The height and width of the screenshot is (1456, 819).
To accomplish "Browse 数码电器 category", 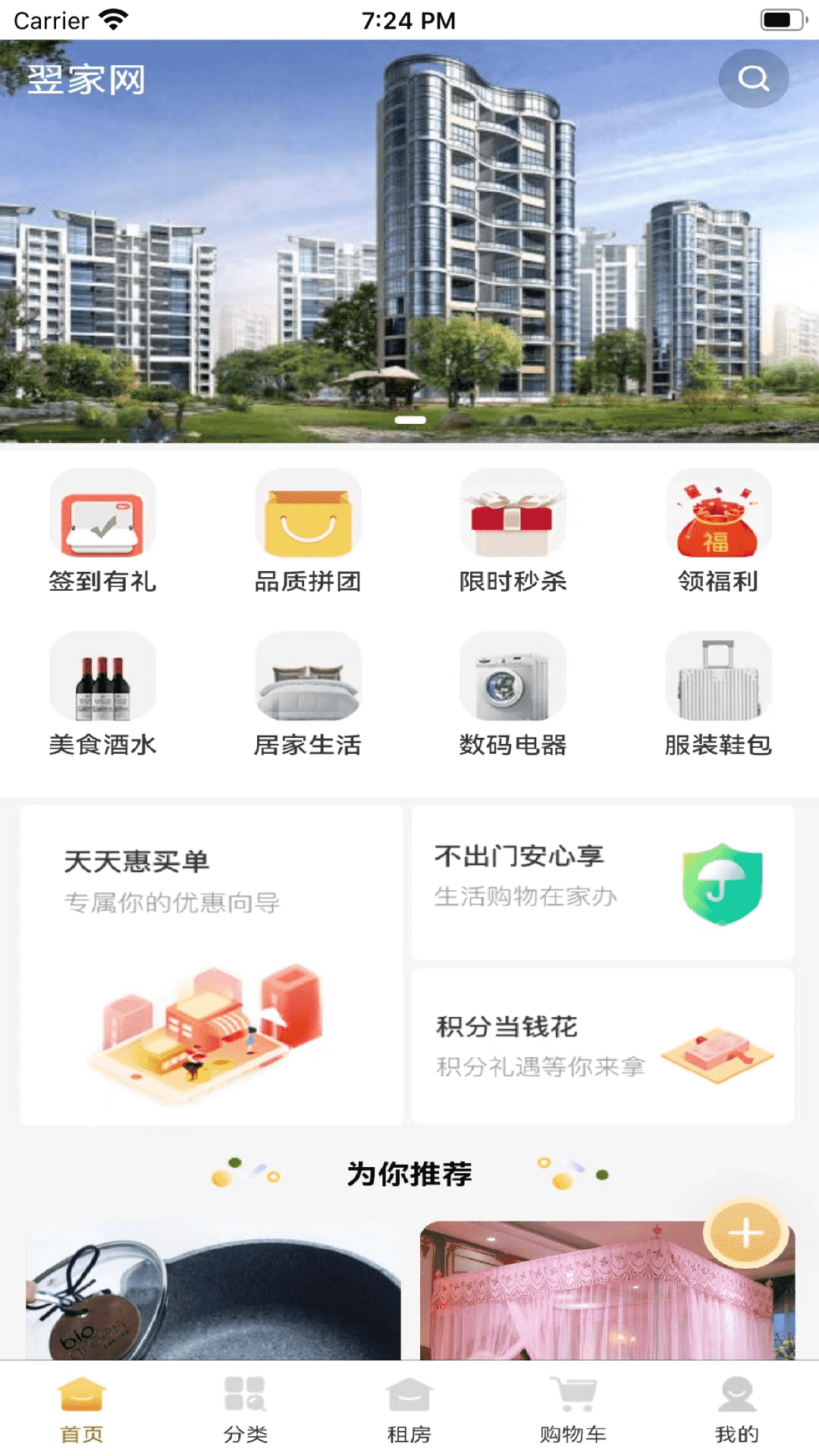I will coord(513,694).
